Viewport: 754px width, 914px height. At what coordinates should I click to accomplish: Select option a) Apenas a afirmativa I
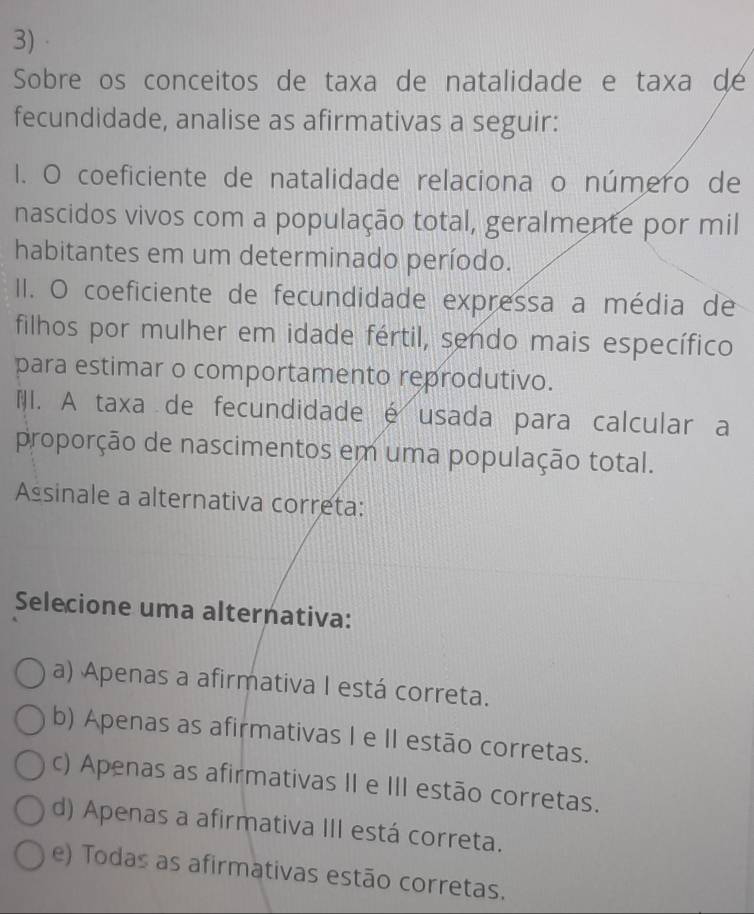pyautogui.click(x=30, y=674)
